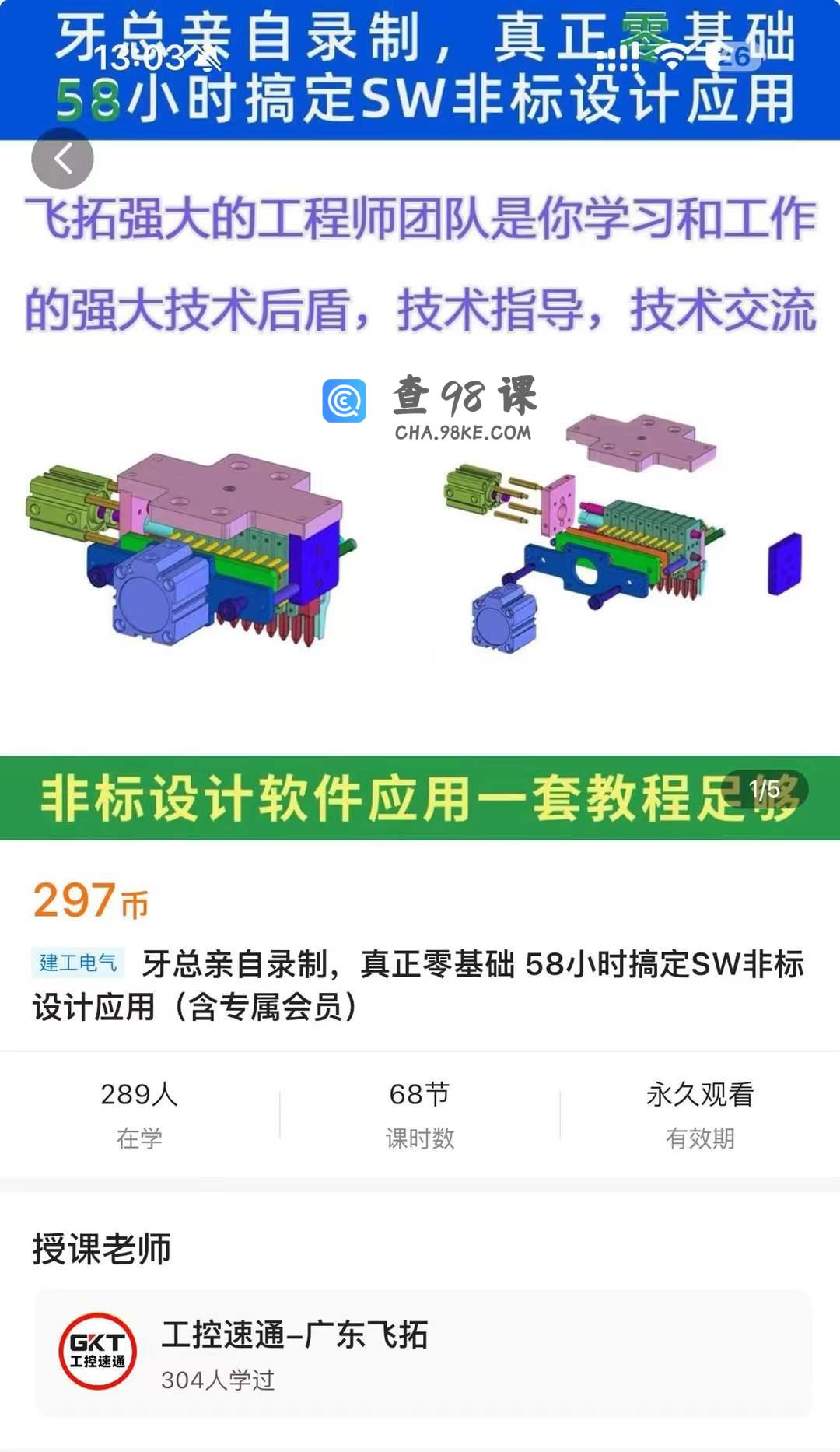840x1452 pixels.
Task: Open teacher card 工控速通-广东飞拓
Action: tap(422, 1352)
